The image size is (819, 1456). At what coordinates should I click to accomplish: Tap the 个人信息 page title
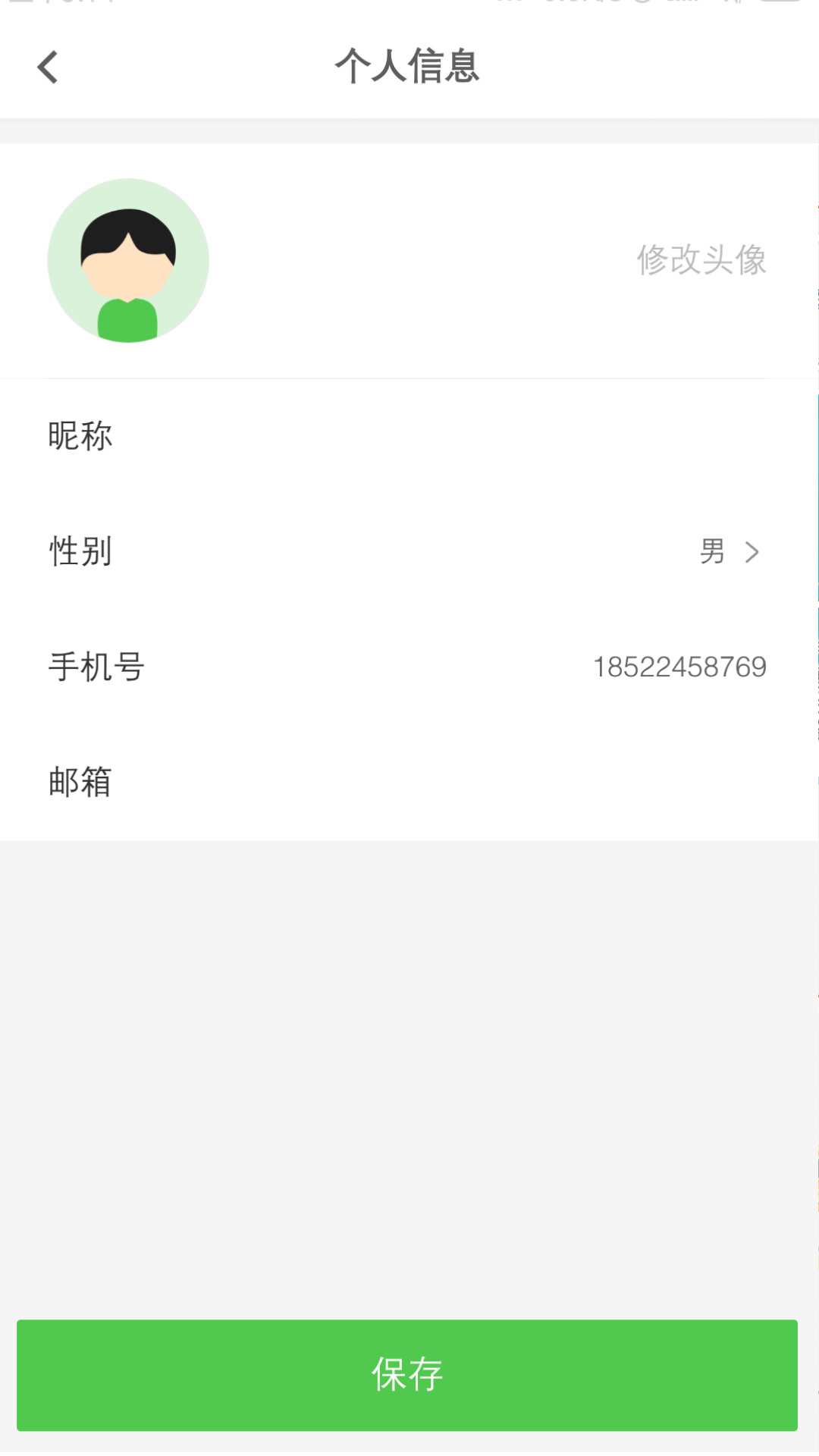[x=409, y=67]
